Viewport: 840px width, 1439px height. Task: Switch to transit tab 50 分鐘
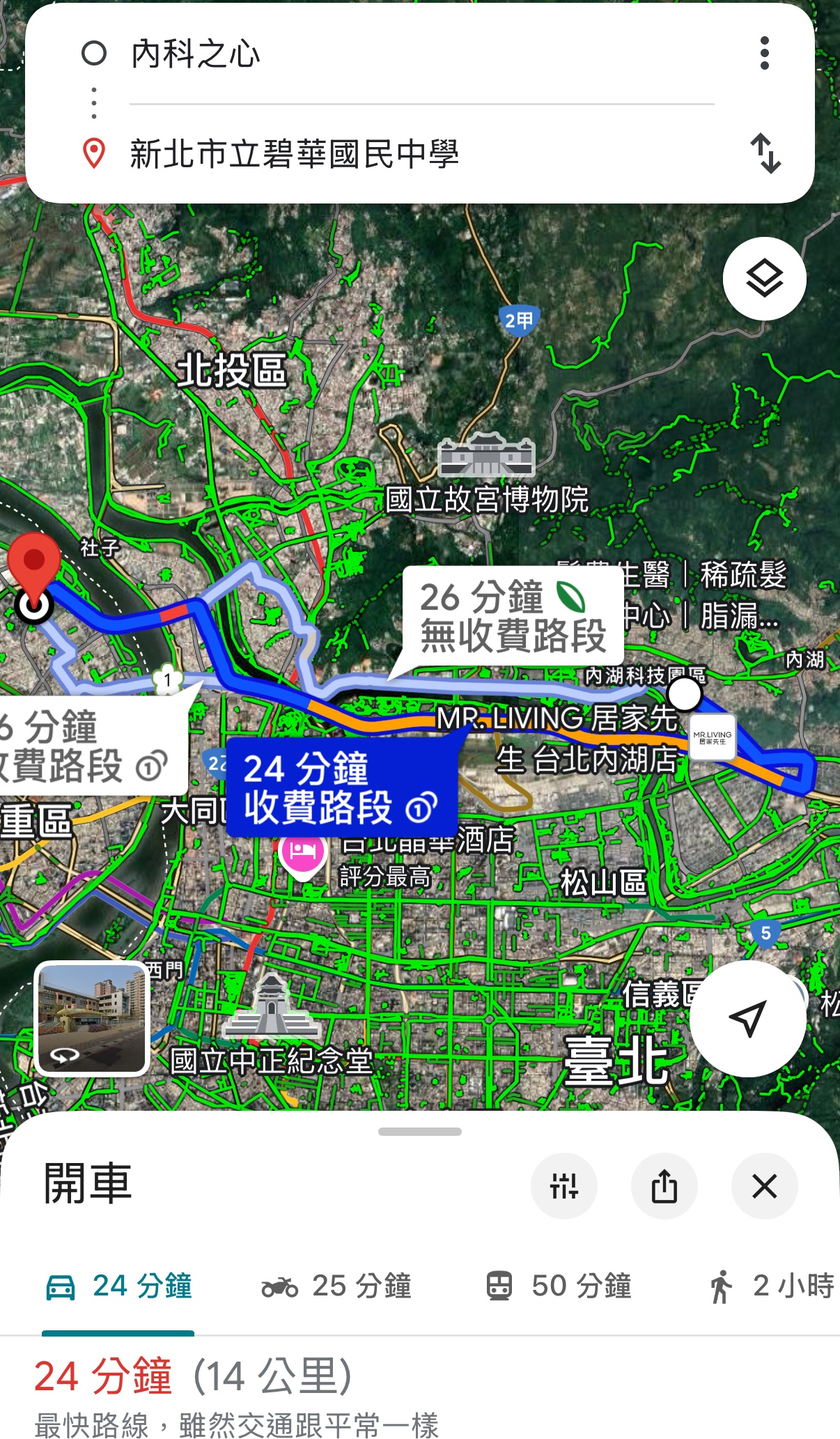point(559,1286)
